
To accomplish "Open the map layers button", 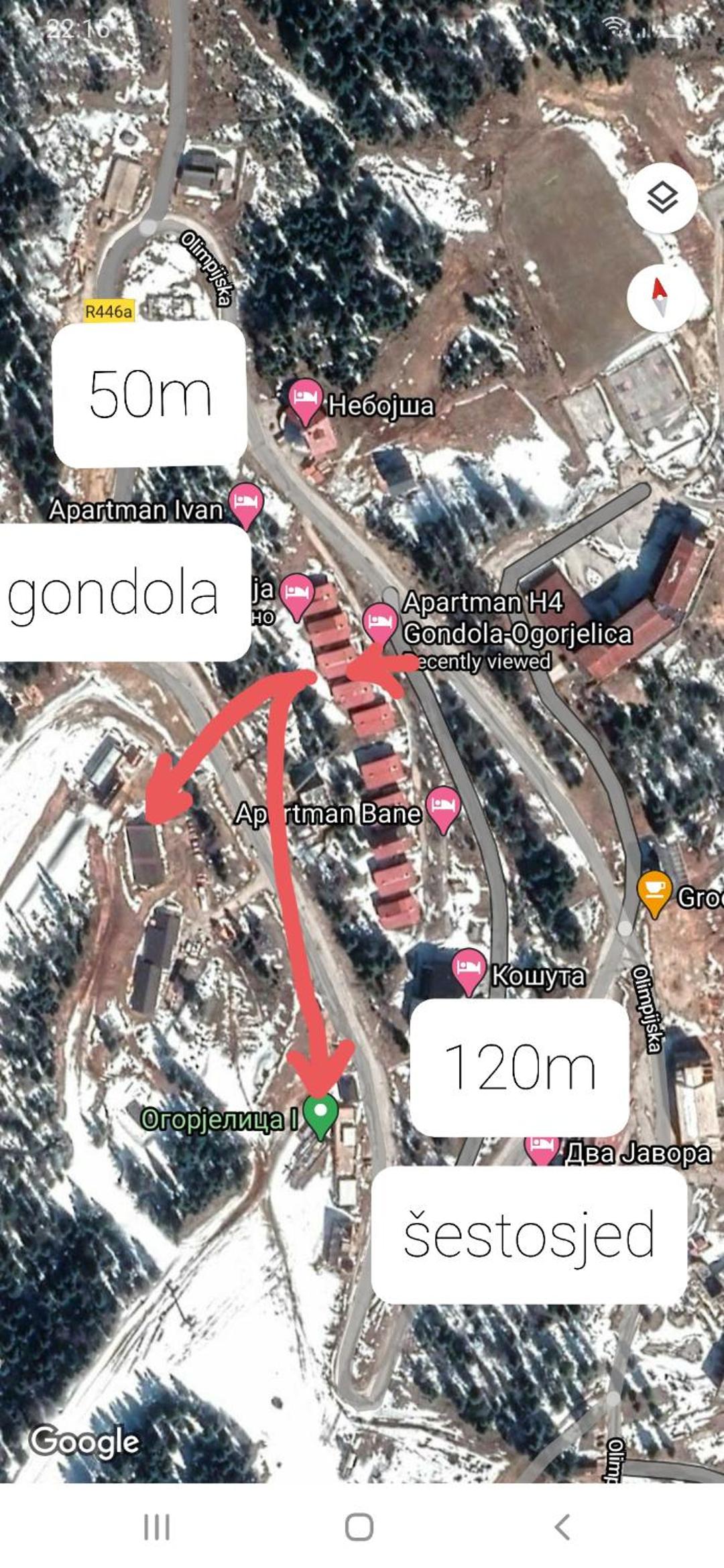I will [x=662, y=198].
